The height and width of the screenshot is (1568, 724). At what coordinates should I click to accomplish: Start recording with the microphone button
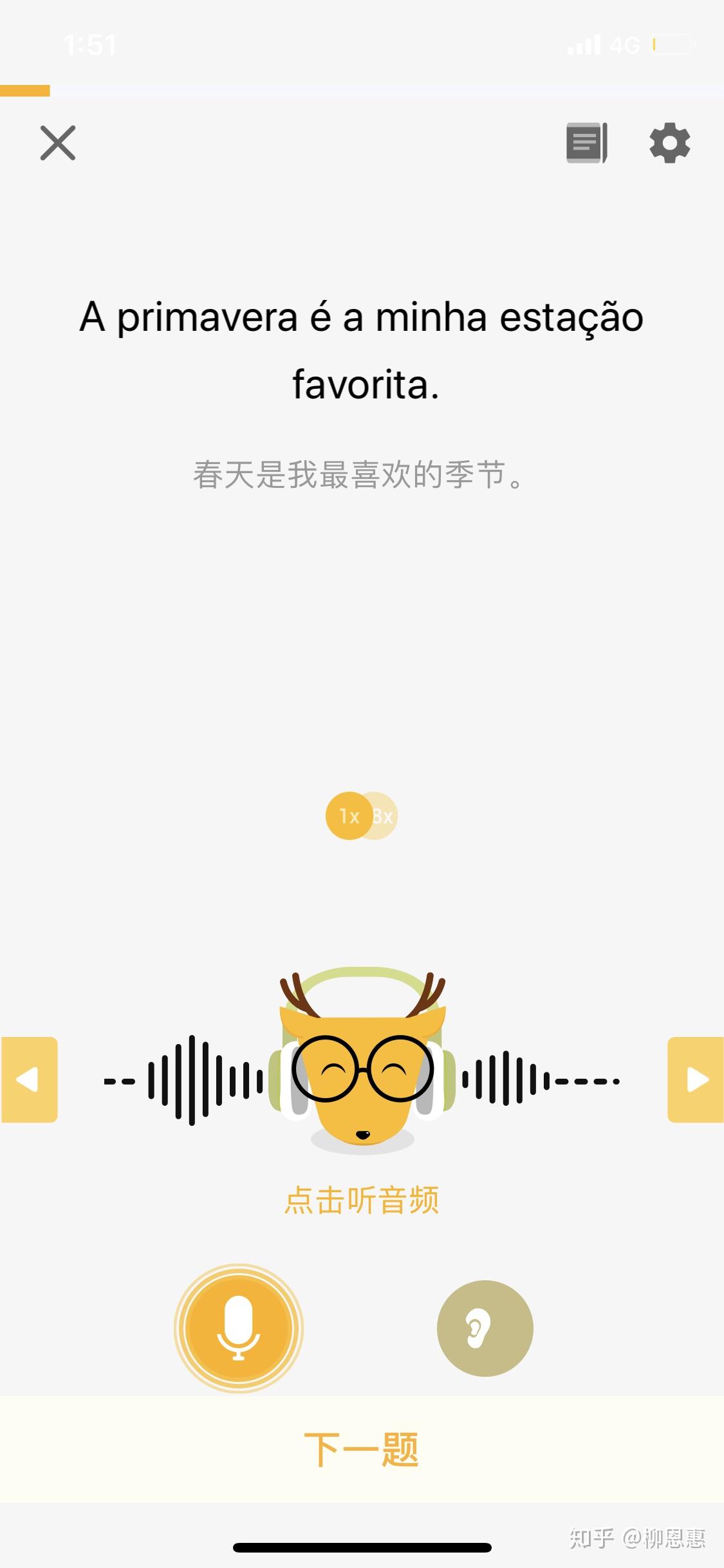[239, 1328]
